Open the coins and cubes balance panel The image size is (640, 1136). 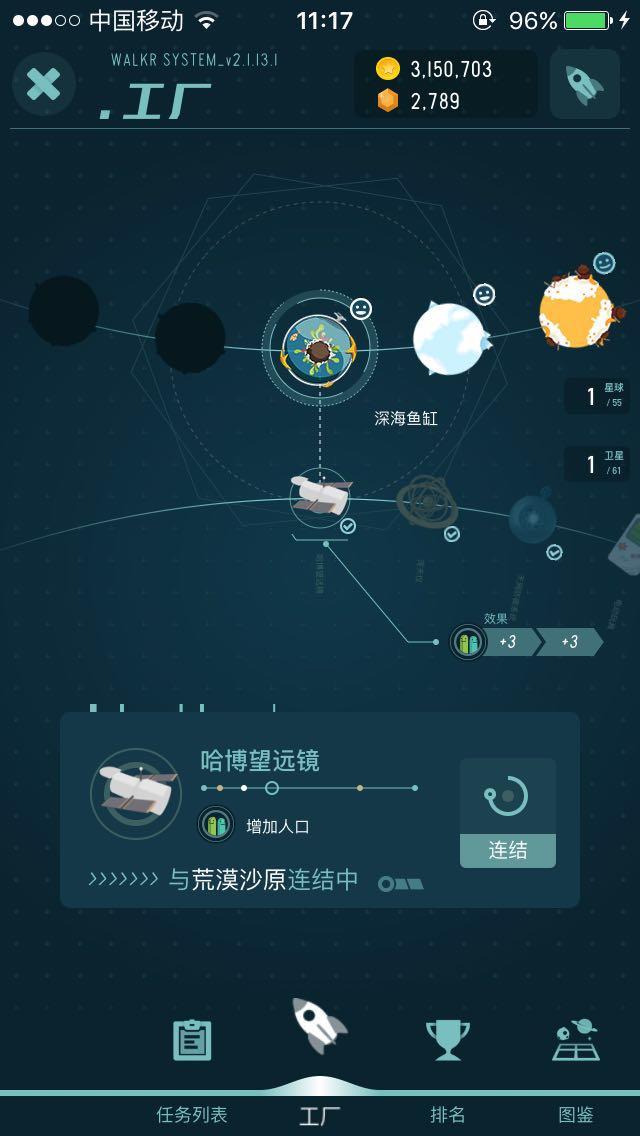pyautogui.click(x=445, y=84)
